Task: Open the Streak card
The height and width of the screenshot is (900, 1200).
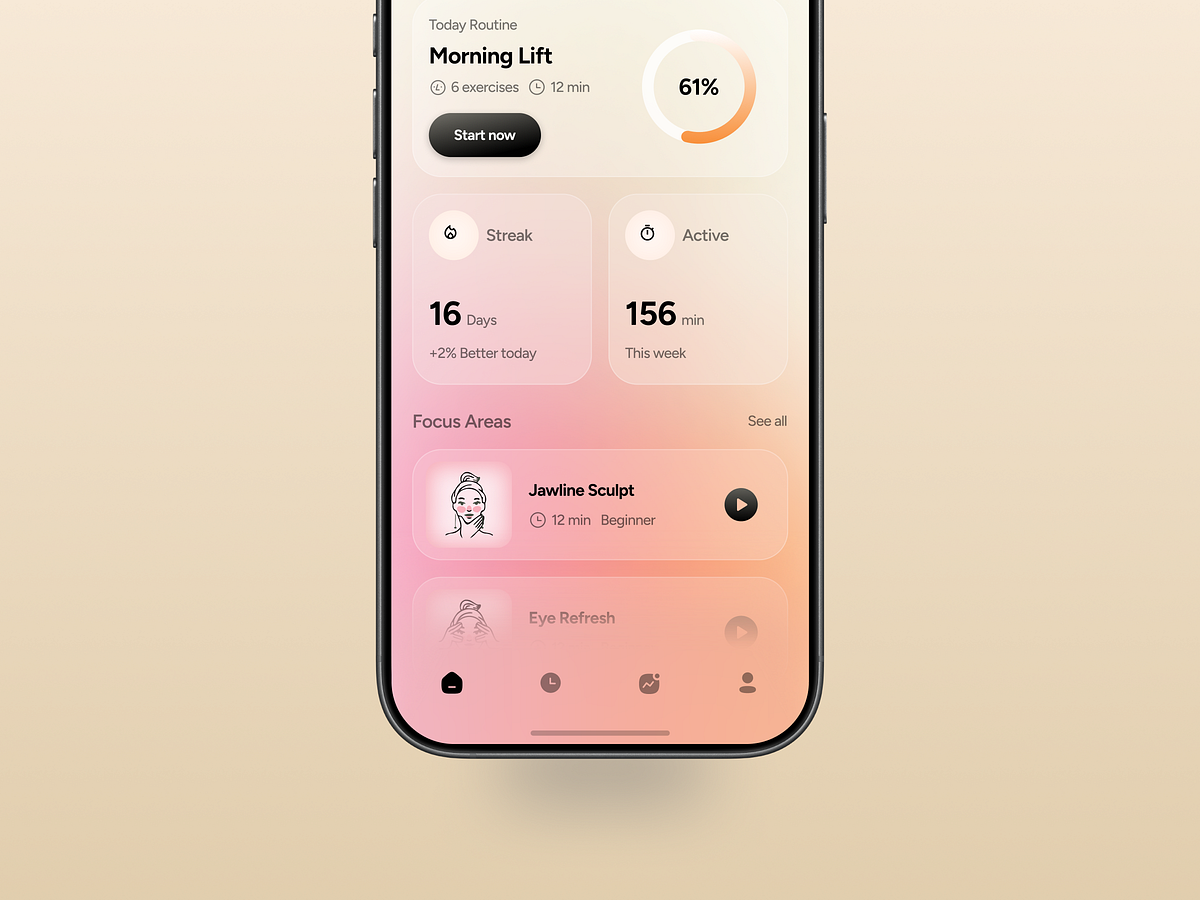Action: coord(501,289)
